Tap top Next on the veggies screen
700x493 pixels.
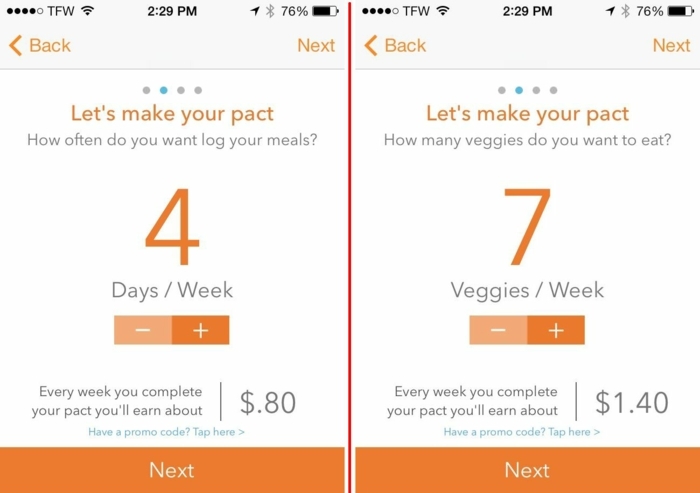tap(671, 45)
